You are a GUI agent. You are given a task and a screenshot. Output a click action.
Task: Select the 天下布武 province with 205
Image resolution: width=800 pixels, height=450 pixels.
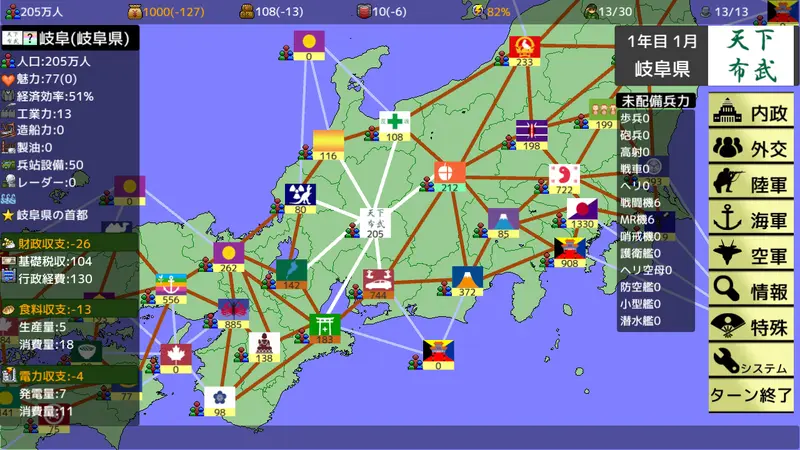click(375, 219)
